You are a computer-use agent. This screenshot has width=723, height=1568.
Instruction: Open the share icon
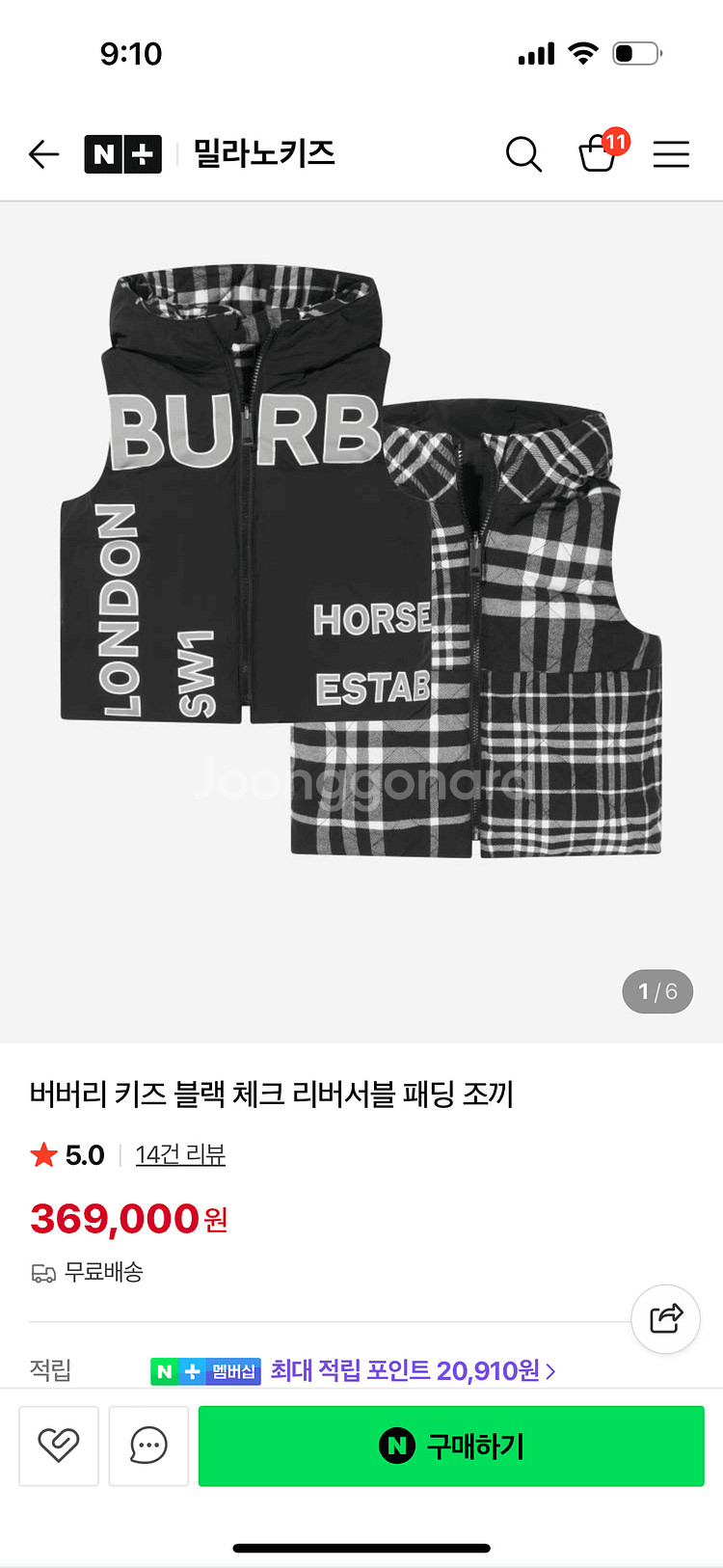[x=665, y=1318]
